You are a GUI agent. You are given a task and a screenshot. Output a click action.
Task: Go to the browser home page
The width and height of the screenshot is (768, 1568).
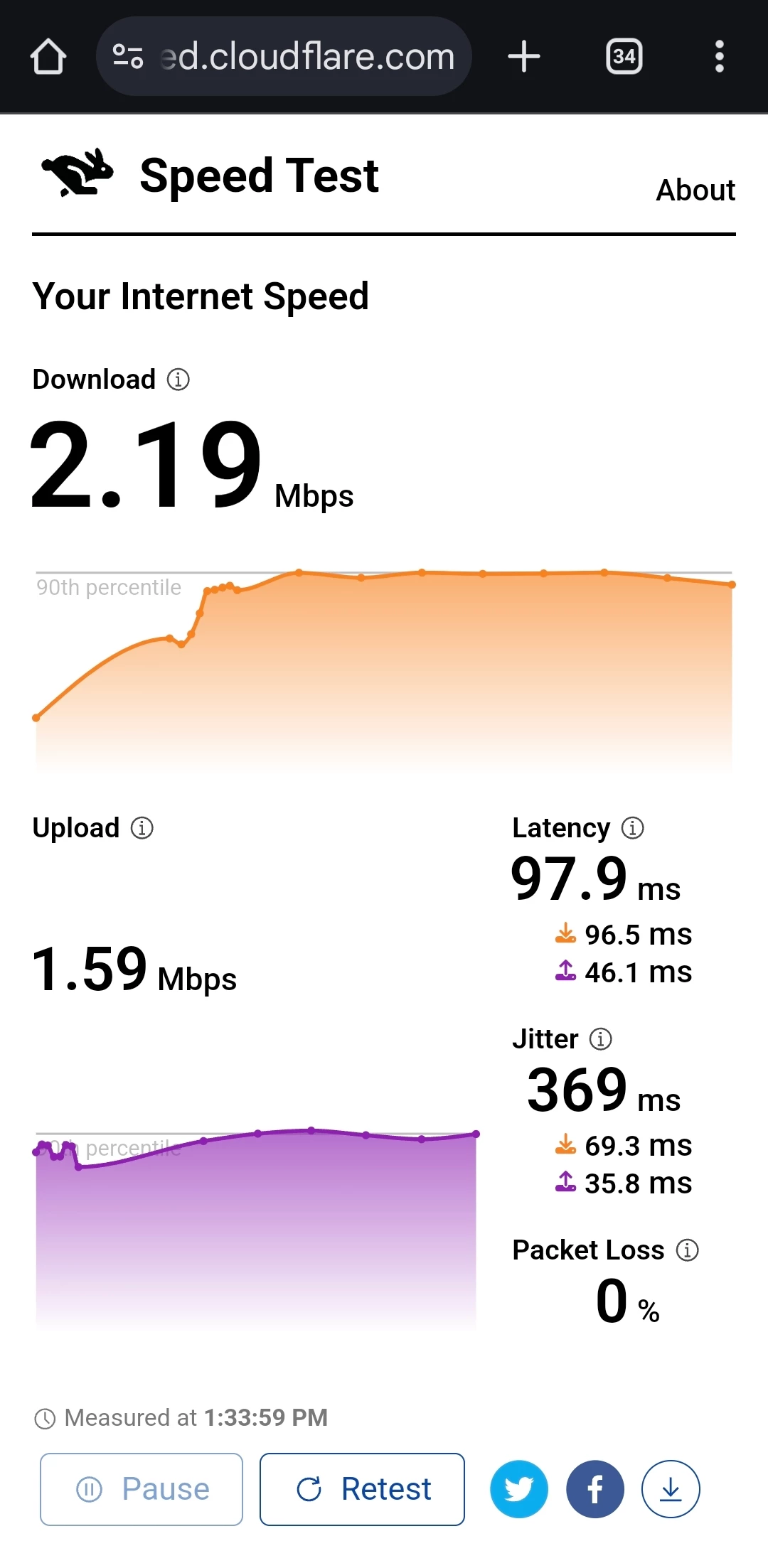(48, 57)
